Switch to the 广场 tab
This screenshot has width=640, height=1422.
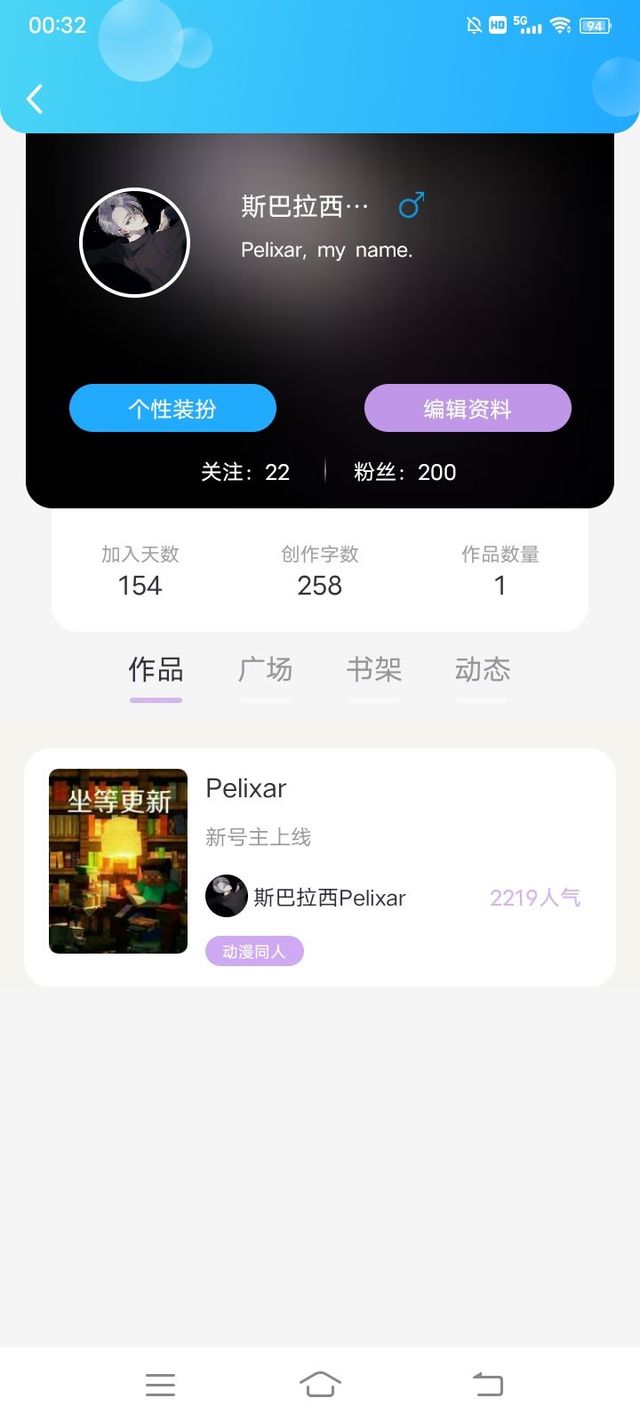(265, 670)
